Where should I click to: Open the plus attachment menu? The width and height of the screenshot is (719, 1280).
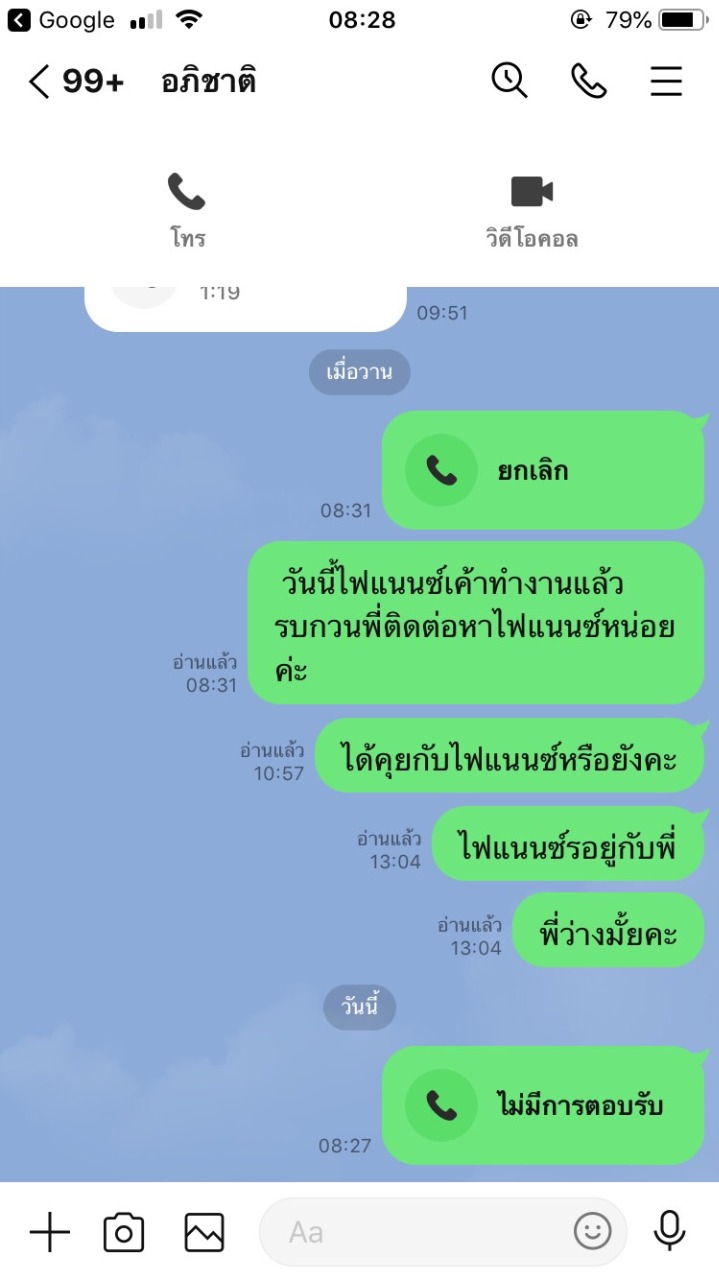tap(49, 1232)
